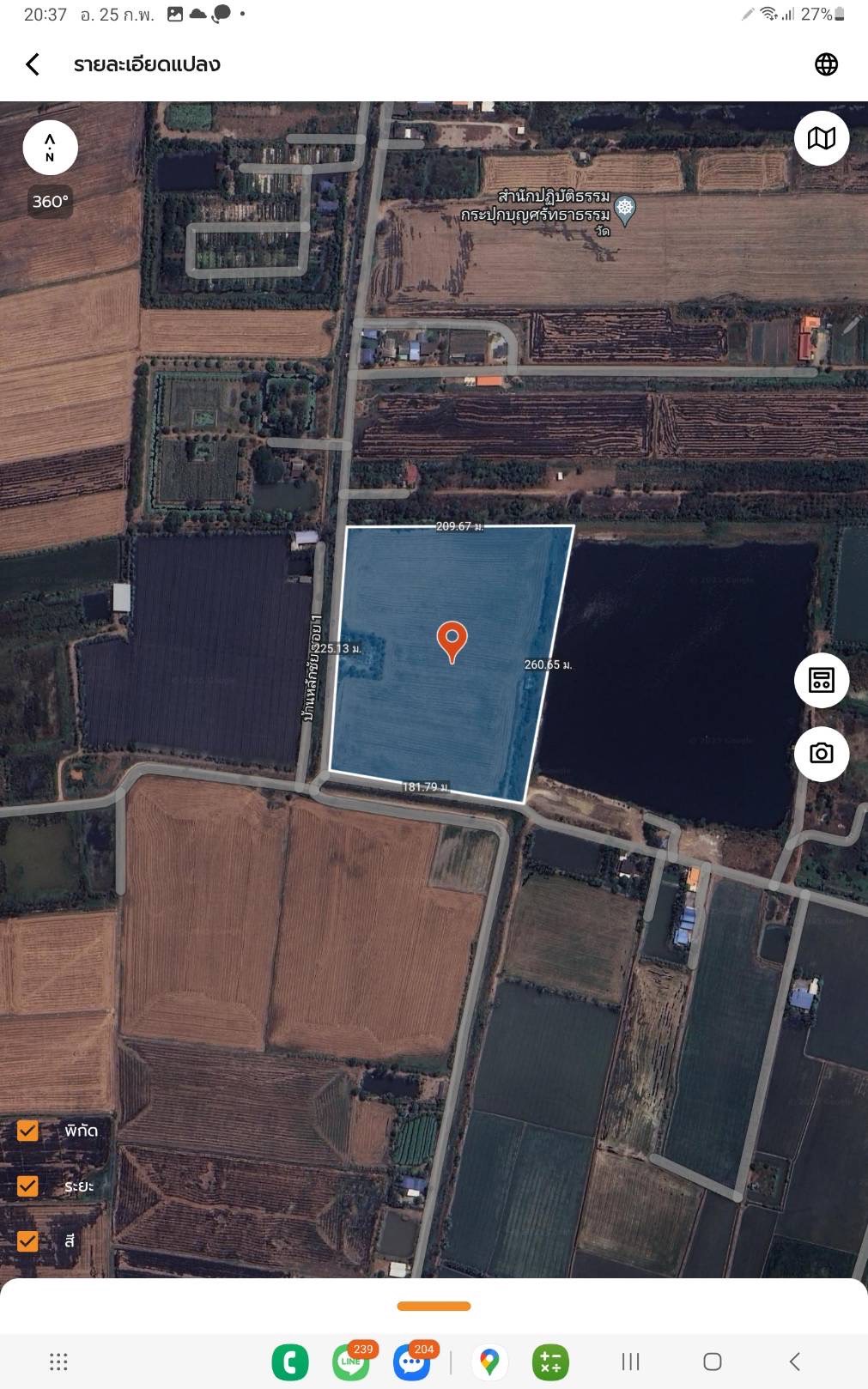Go back from land plot details
The image size is (868, 1389).
point(33,64)
